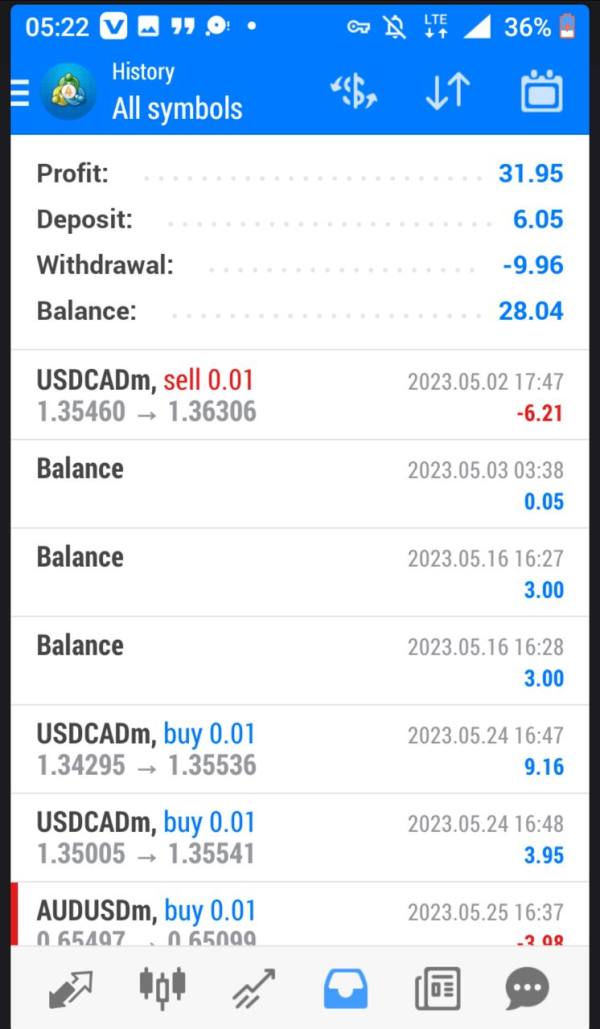Switch to the News tab
This screenshot has height=1029, width=600.
437,988
